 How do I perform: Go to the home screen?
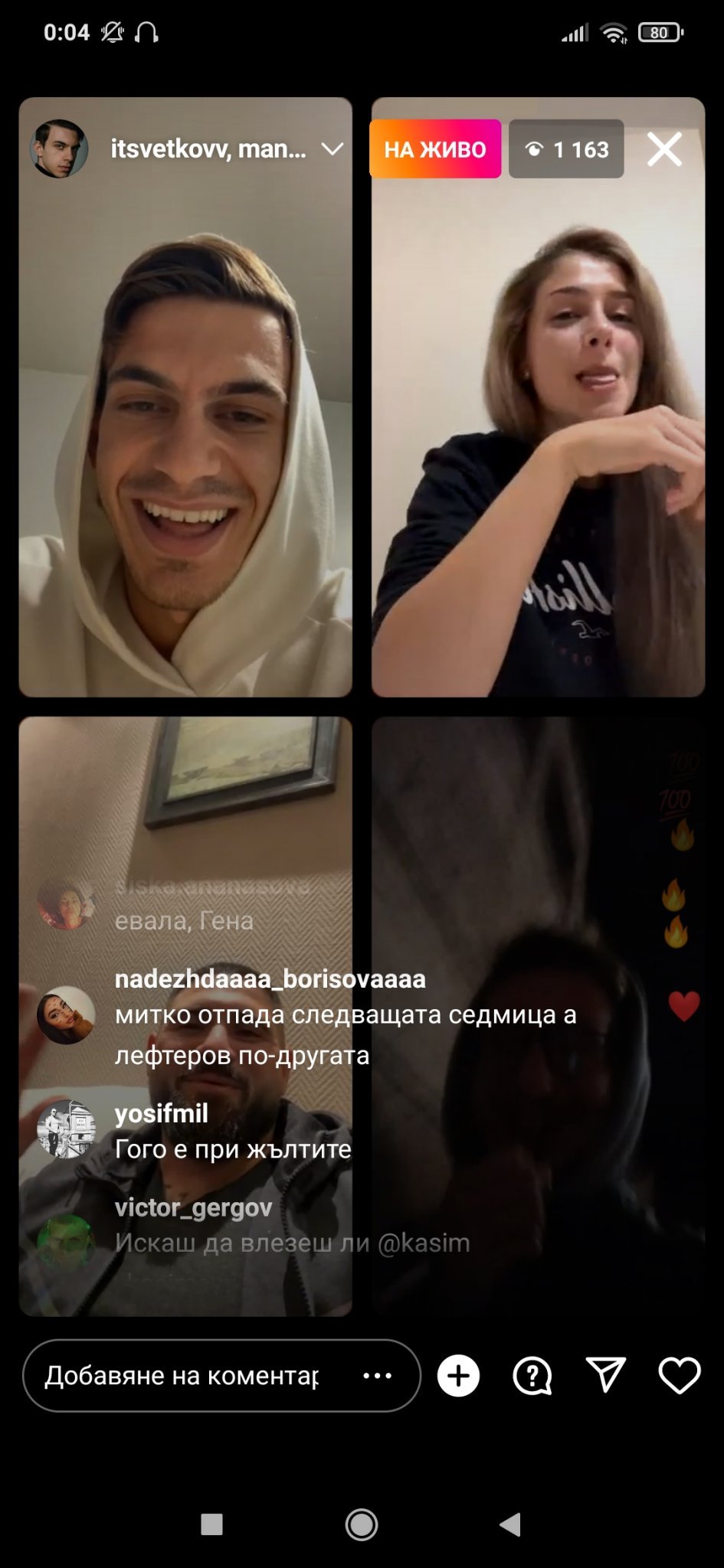point(361,1524)
